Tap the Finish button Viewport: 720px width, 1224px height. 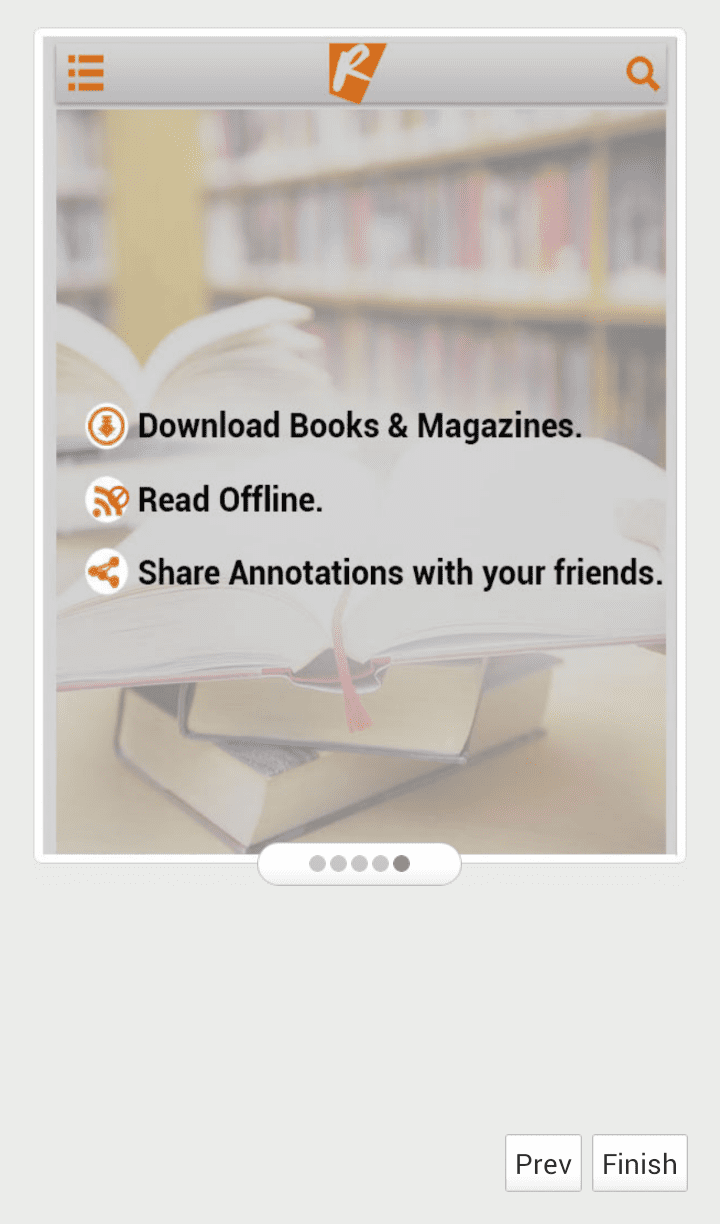639,1163
